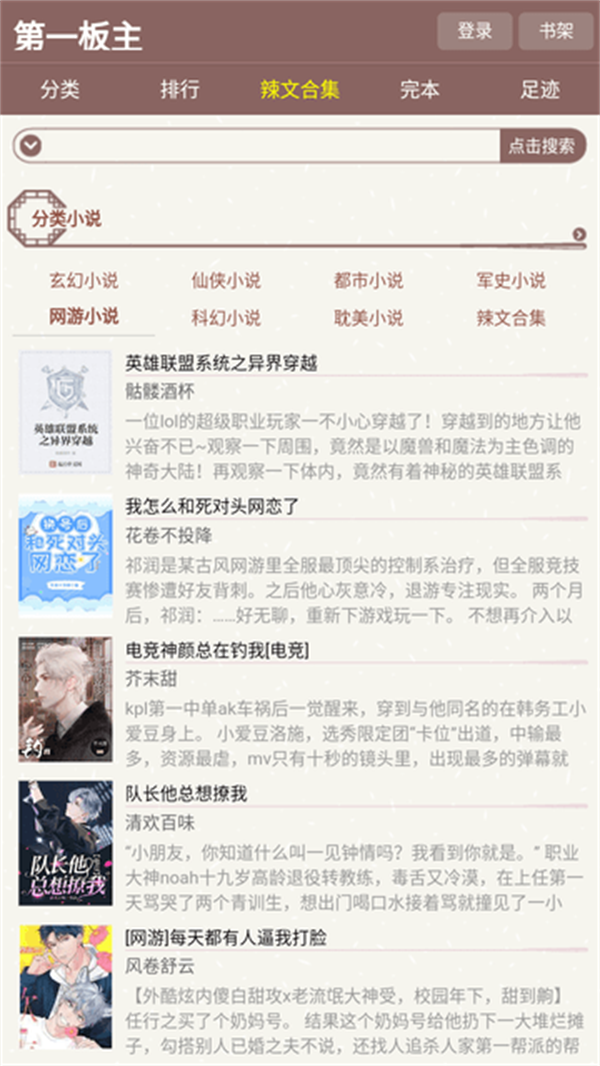Viewport: 600px width, 1066px height.
Task: Switch to the 分类 tab
Action: (60, 90)
